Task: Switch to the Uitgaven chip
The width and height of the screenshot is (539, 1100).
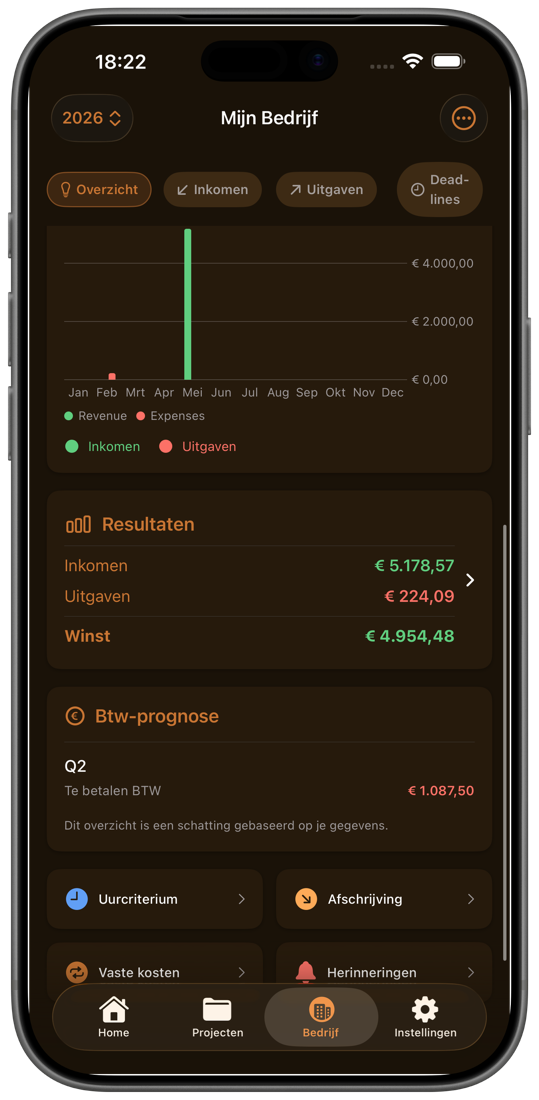Action: pos(326,189)
